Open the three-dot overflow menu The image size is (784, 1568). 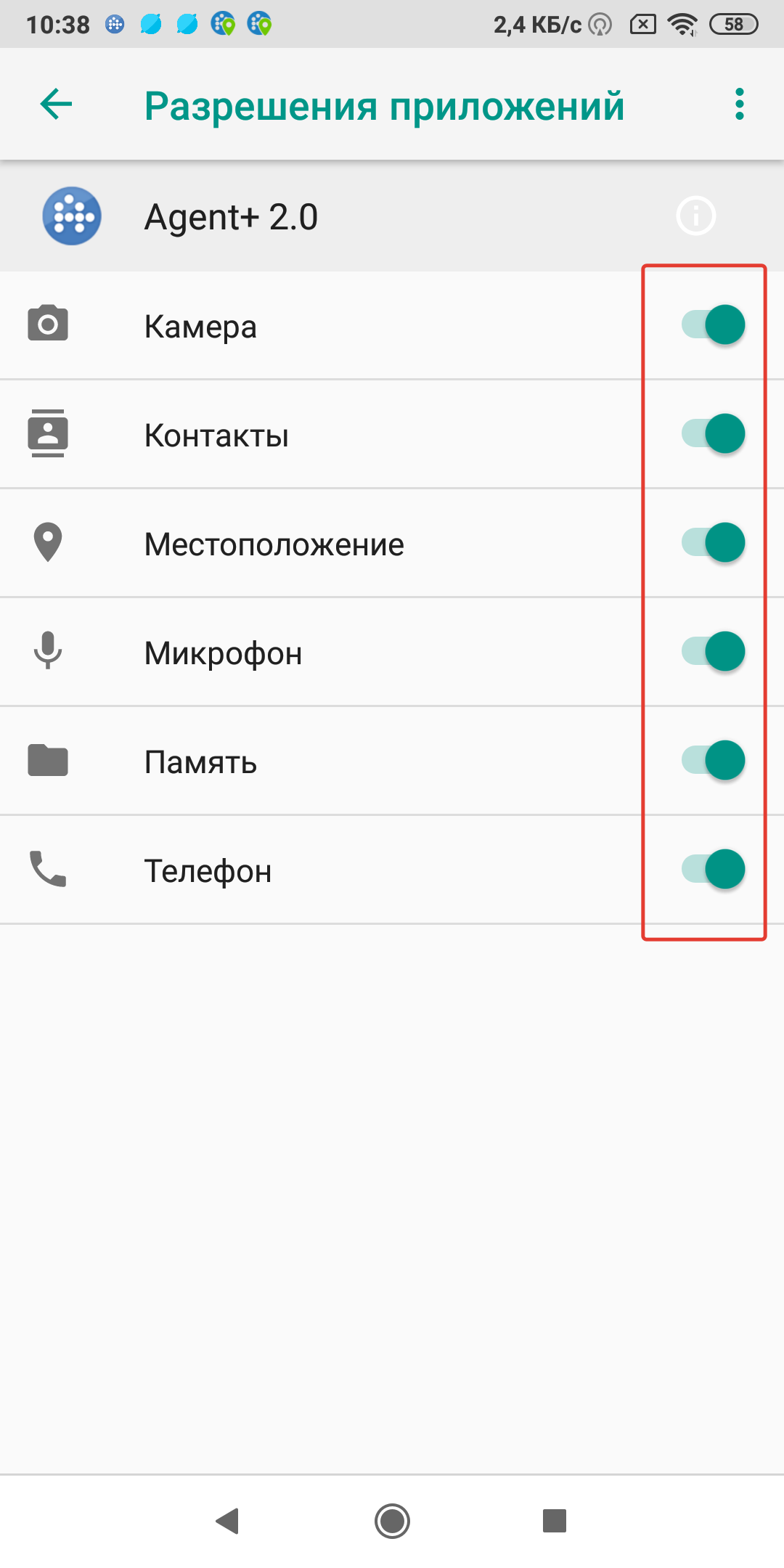point(739,105)
